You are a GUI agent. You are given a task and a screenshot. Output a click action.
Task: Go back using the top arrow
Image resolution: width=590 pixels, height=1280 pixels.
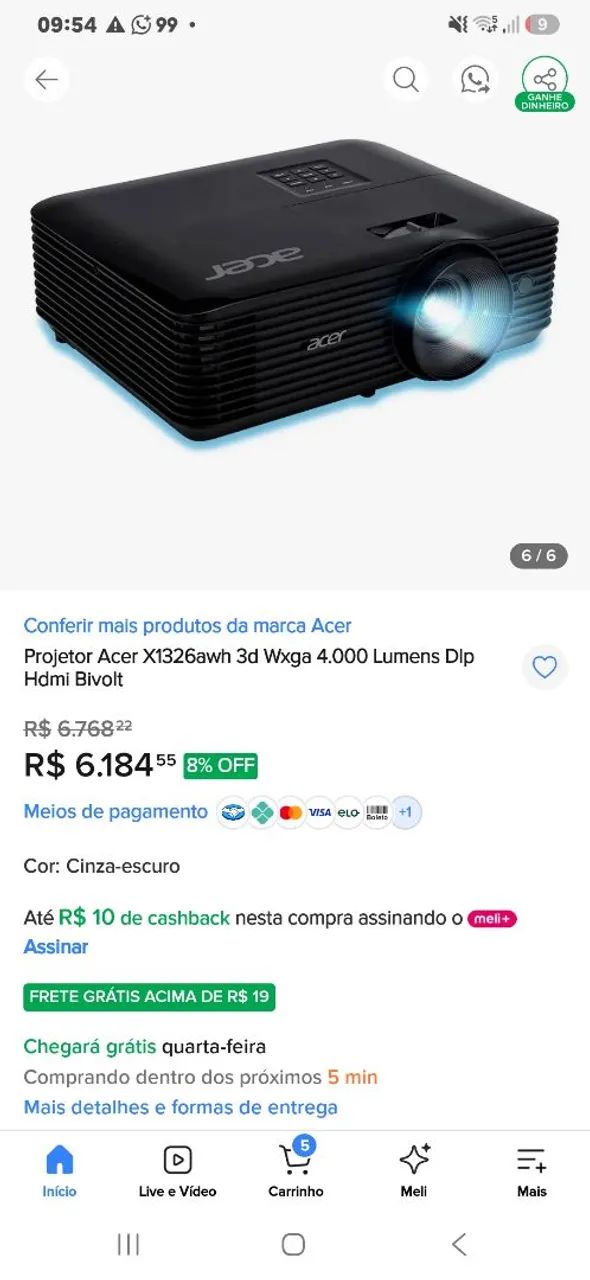[46, 80]
